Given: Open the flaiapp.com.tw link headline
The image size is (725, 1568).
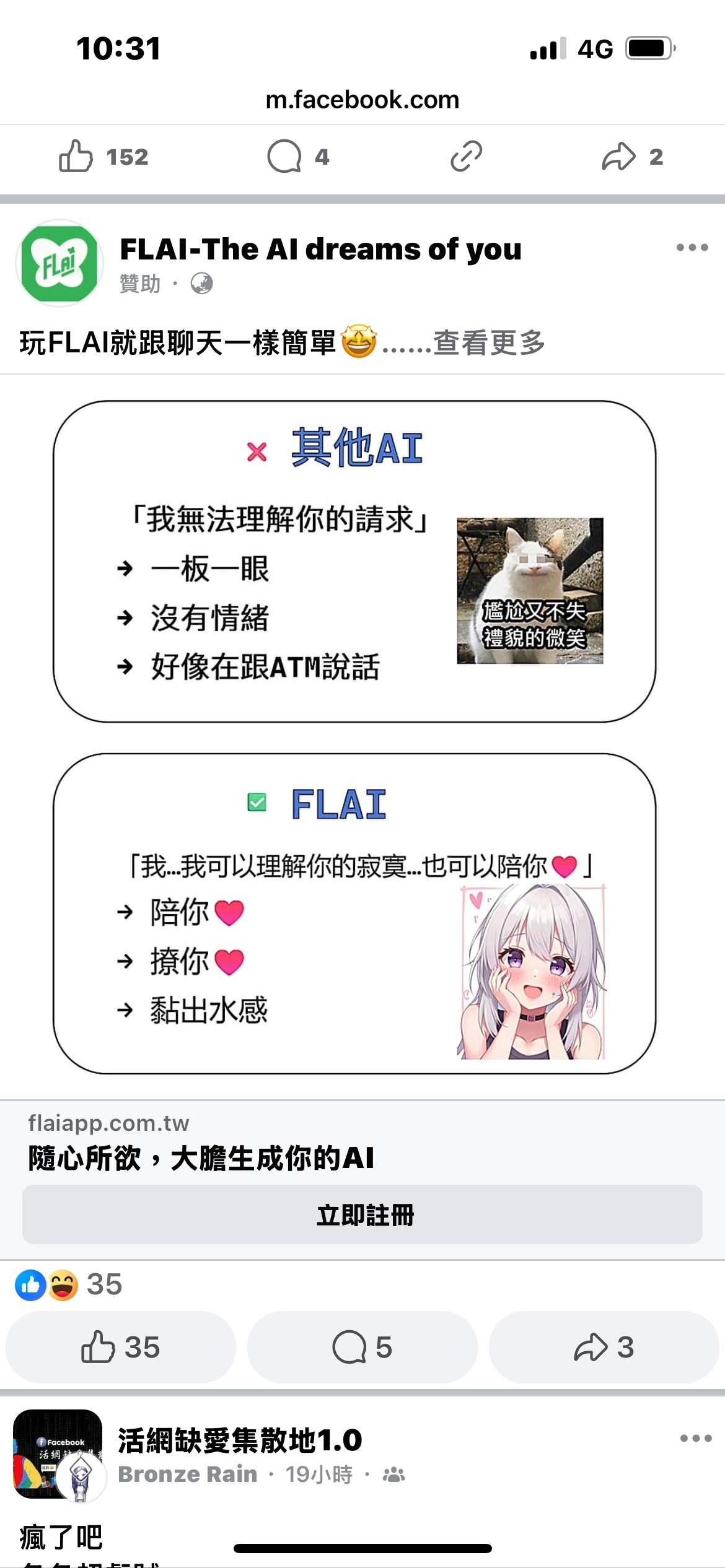Looking at the screenshot, I should coord(201,1158).
